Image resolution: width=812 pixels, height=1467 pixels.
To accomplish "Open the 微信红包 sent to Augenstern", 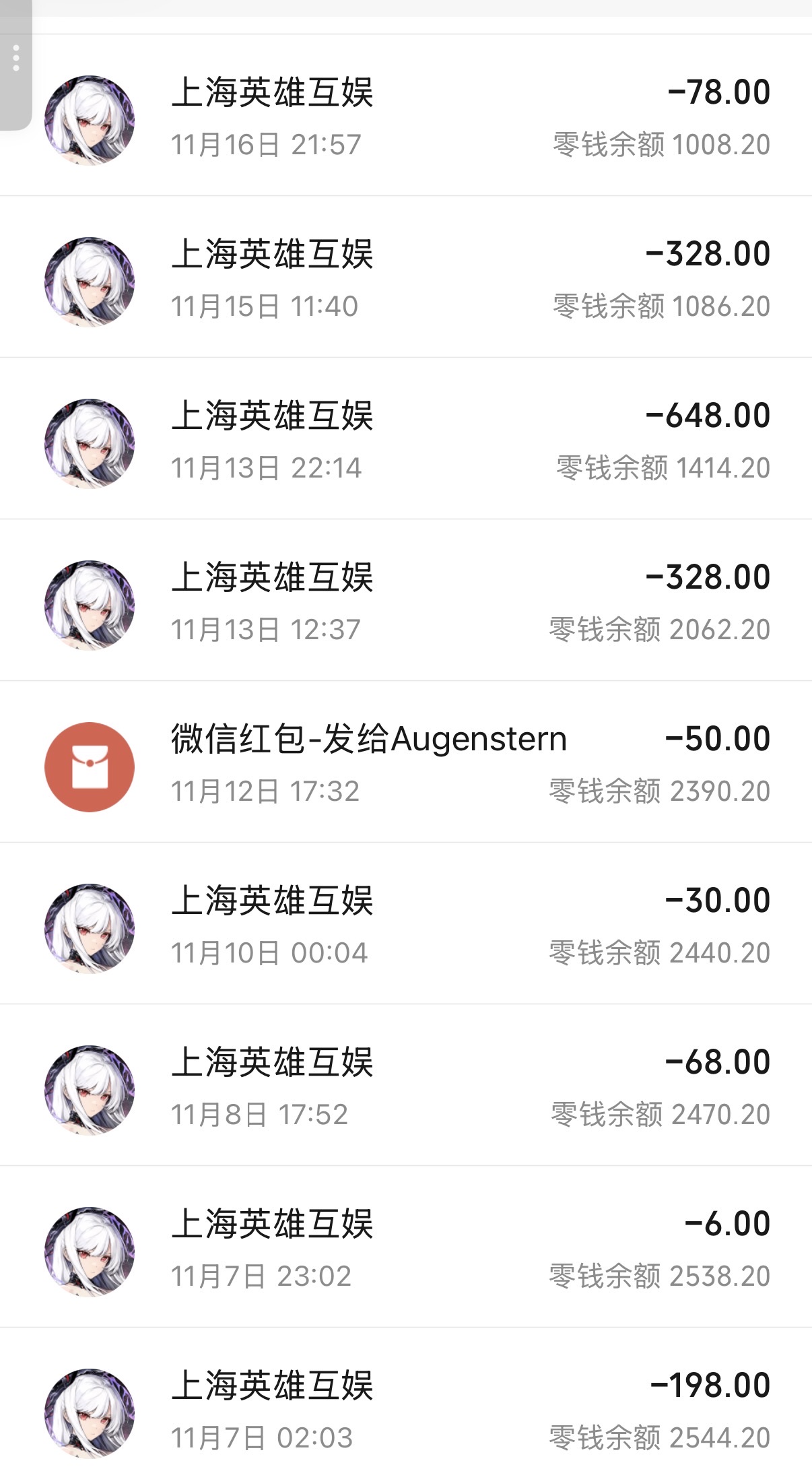I will [x=406, y=762].
